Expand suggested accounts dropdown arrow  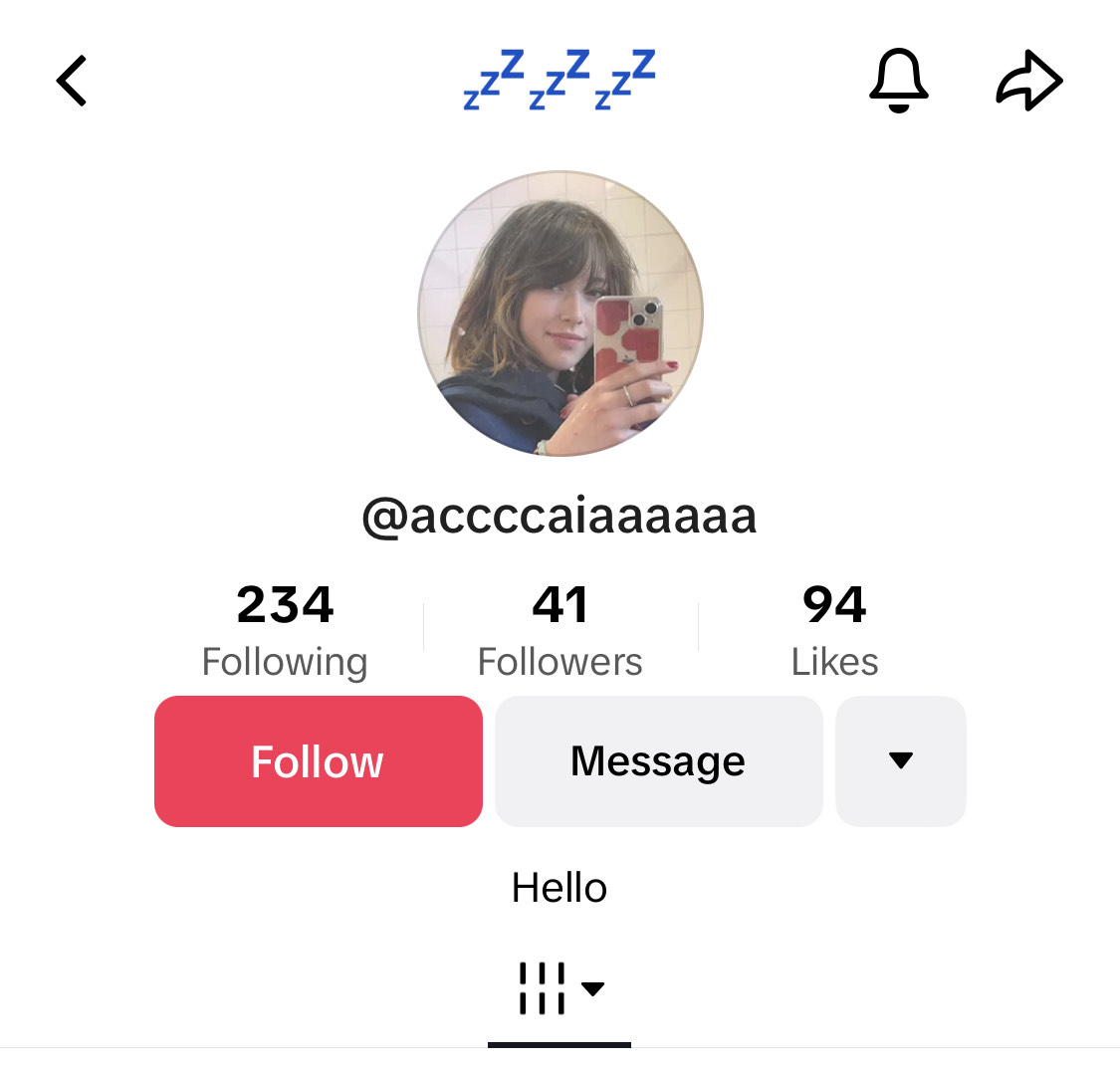(x=900, y=761)
